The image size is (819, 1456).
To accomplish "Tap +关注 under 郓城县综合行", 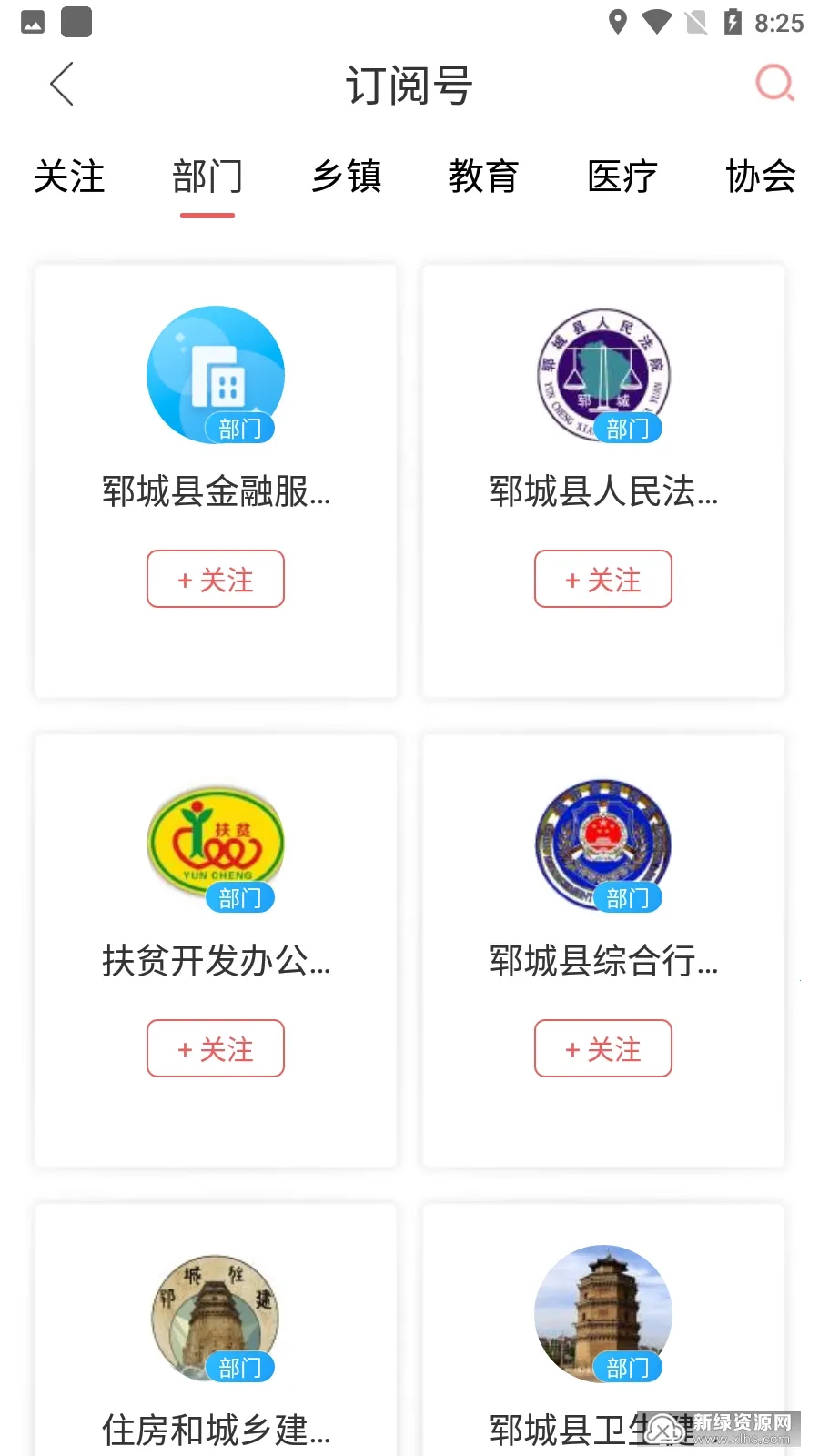I will coord(602,1048).
